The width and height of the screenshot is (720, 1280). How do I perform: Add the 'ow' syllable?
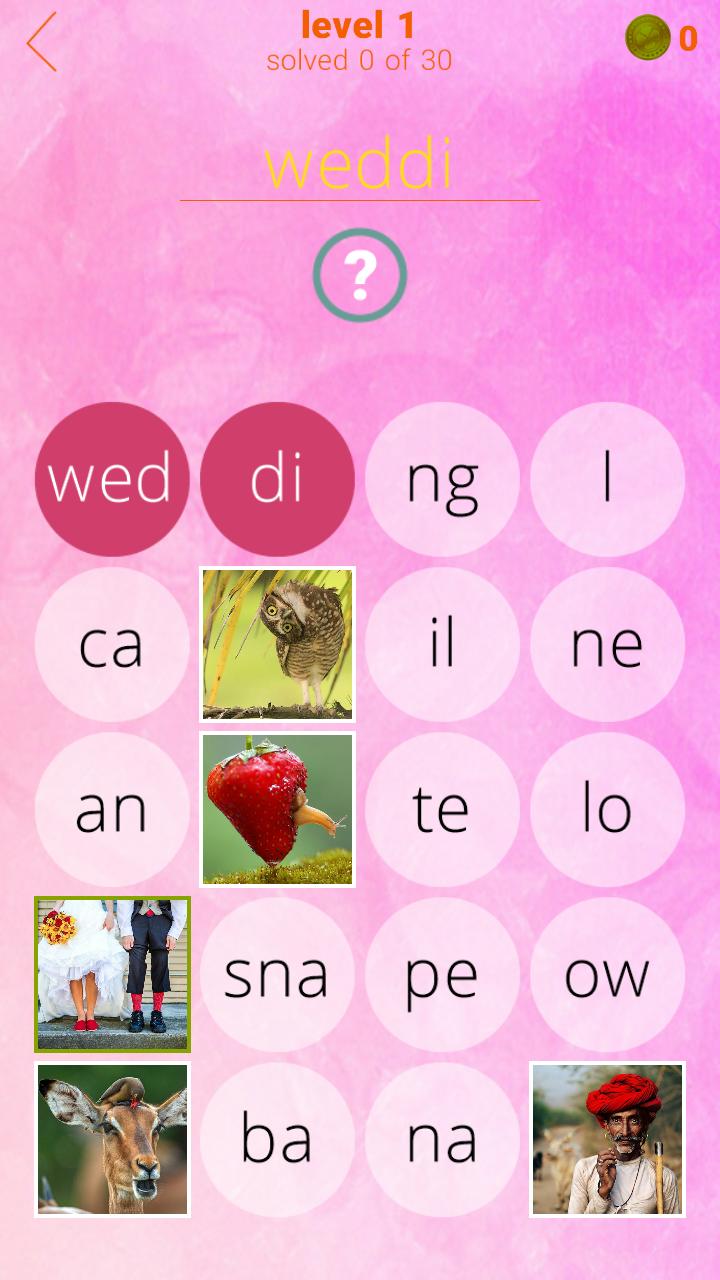tap(607, 974)
